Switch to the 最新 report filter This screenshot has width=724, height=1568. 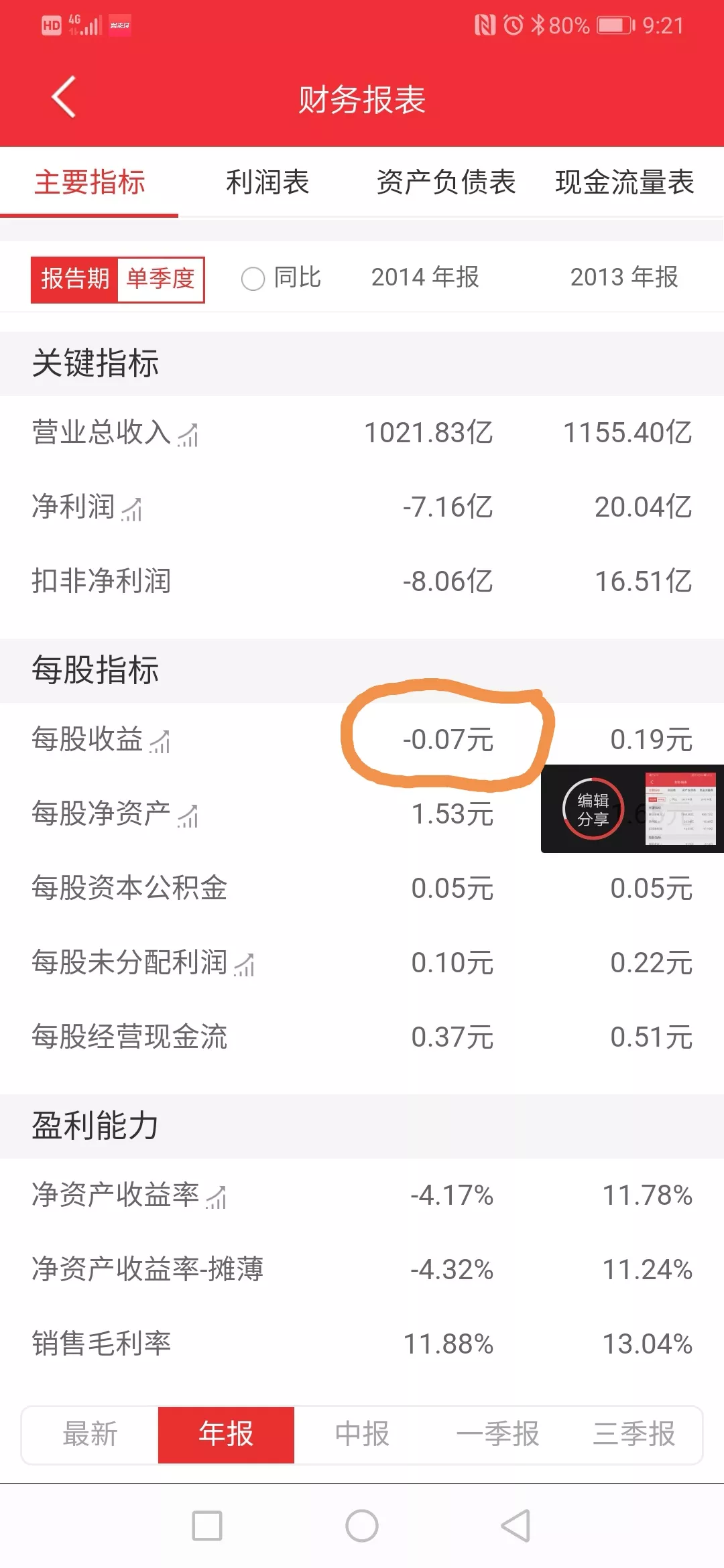click(90, 1435)
